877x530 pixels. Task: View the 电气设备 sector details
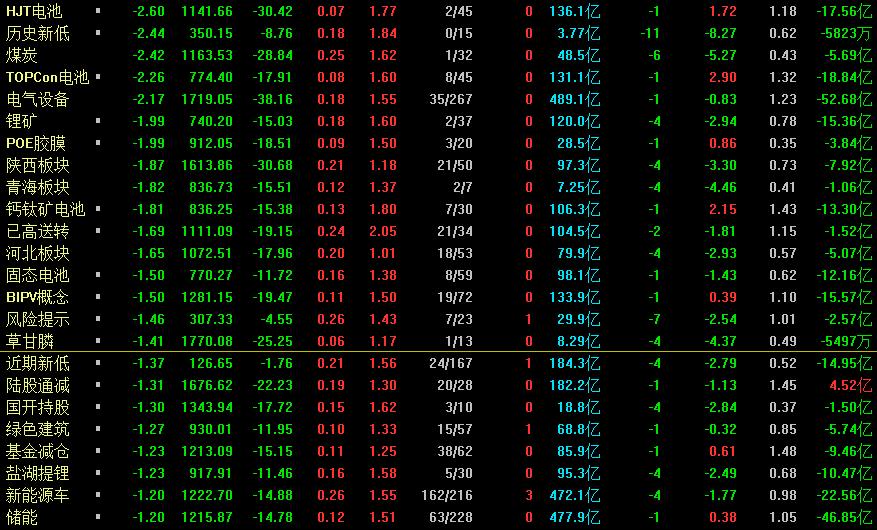(38, 99)
